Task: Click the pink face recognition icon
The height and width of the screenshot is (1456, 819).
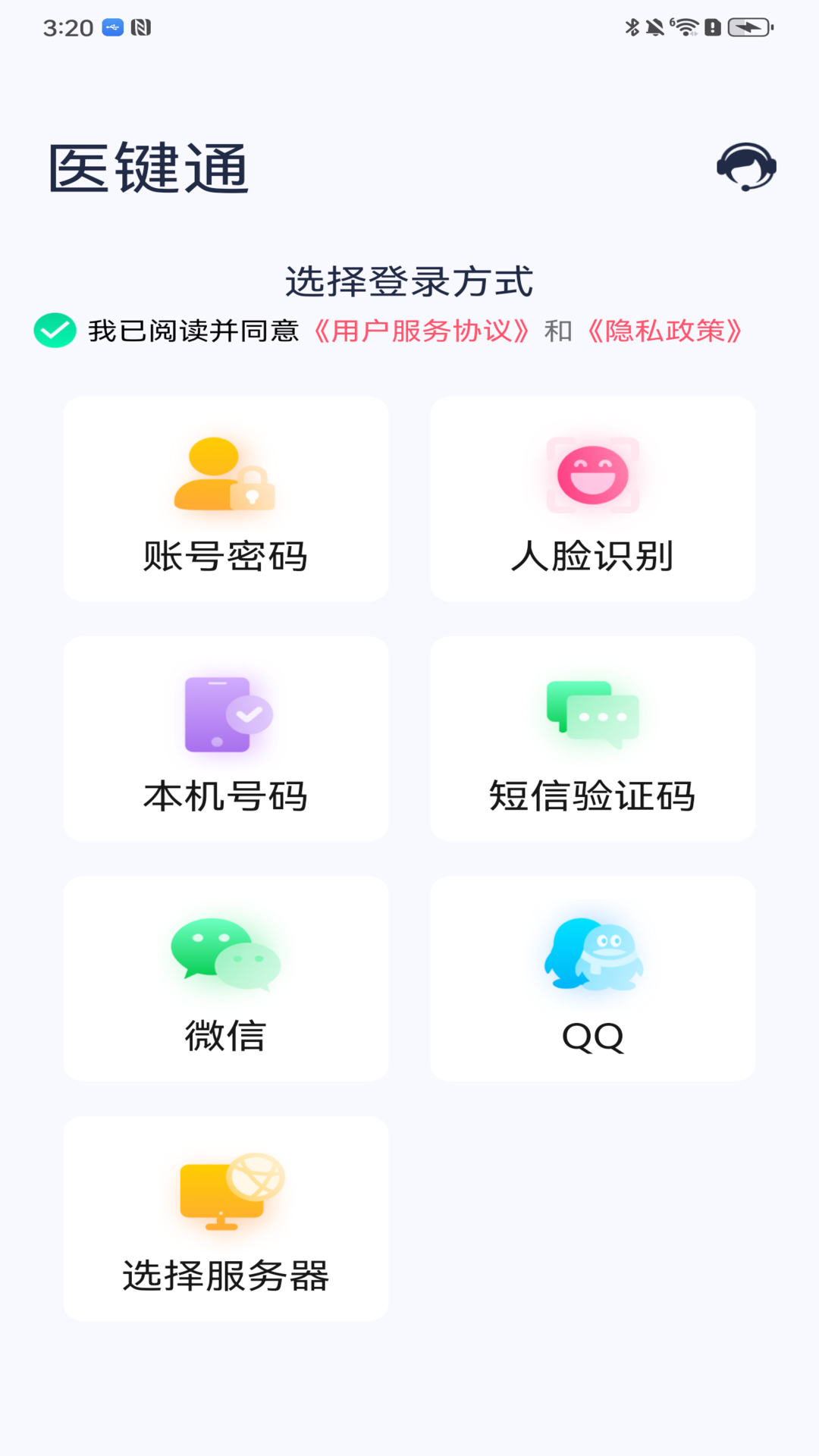Action: tap(593, 474)
